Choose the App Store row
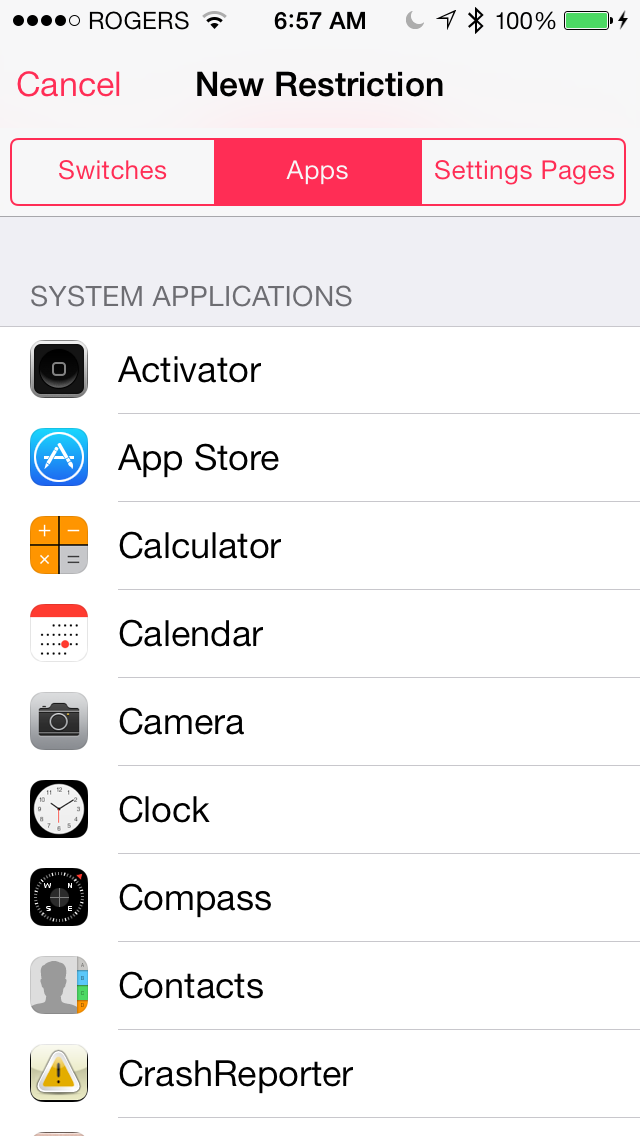Screen dimensions: 640x1136 [x=199, y=458]
